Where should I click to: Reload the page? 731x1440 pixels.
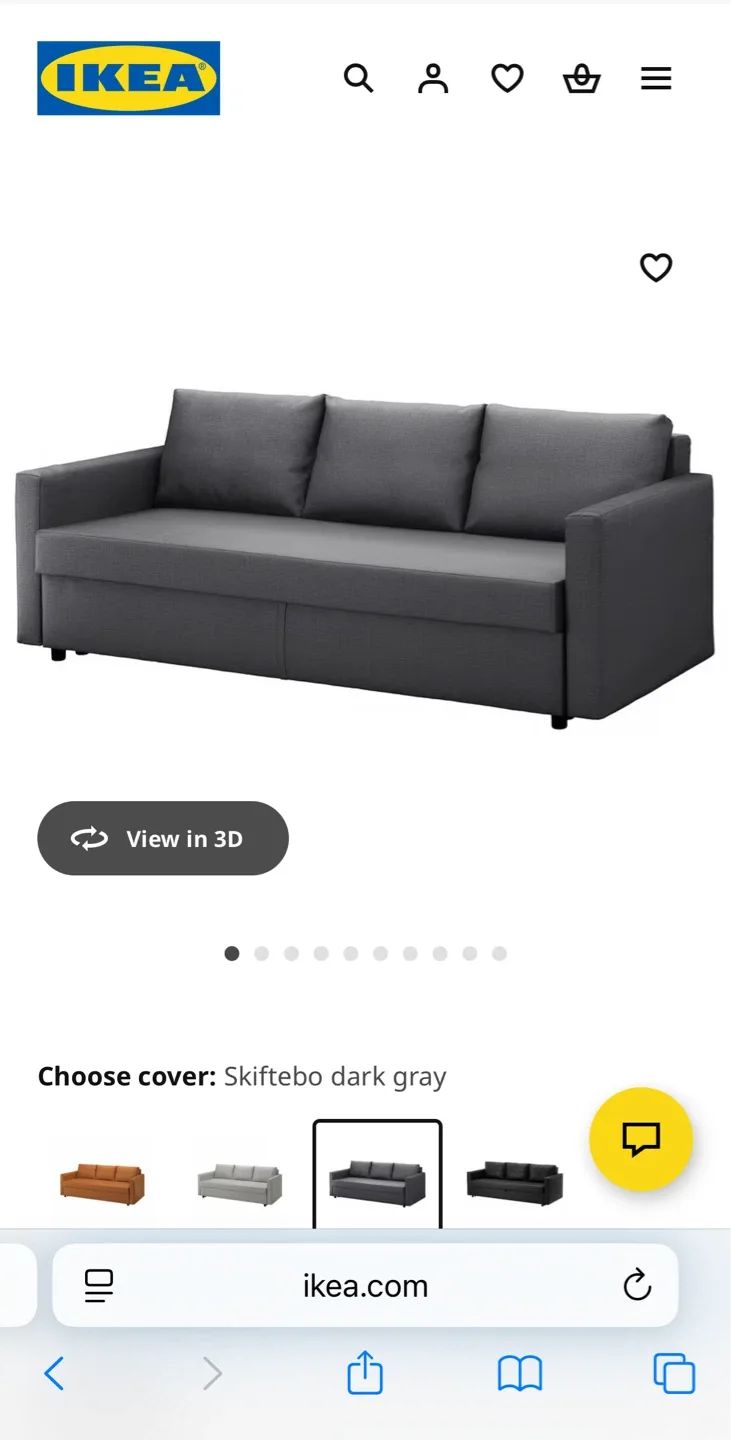click(637, 1285)
